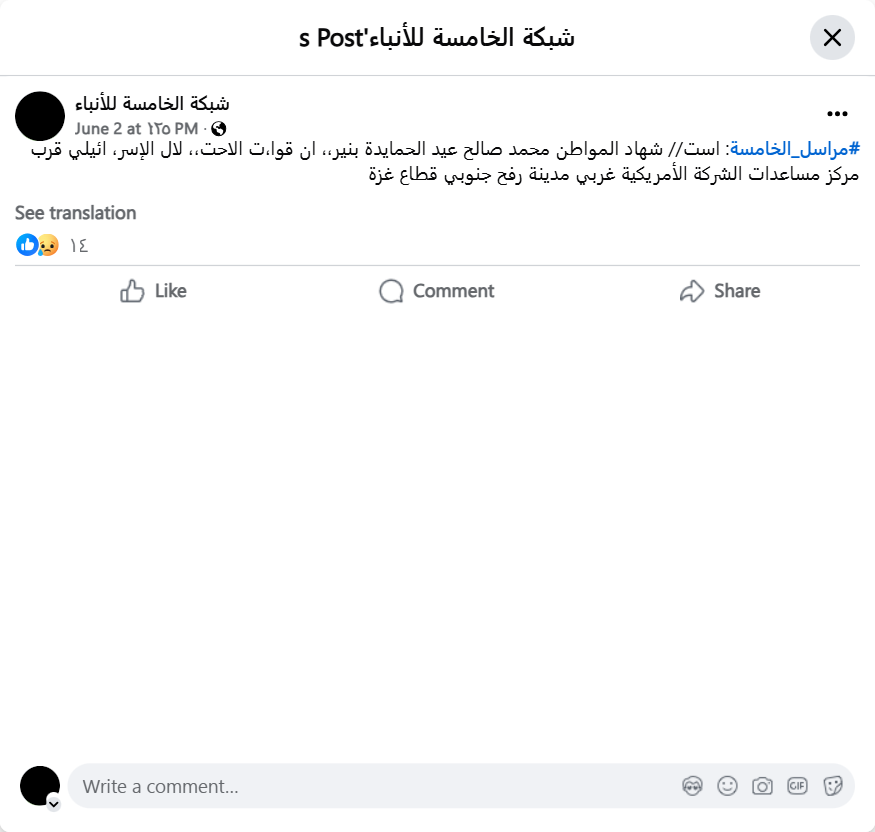This screenshot has height=832, width=875.
Task: Switch commenting profile via avatar arrow
Action: (54, 803)
